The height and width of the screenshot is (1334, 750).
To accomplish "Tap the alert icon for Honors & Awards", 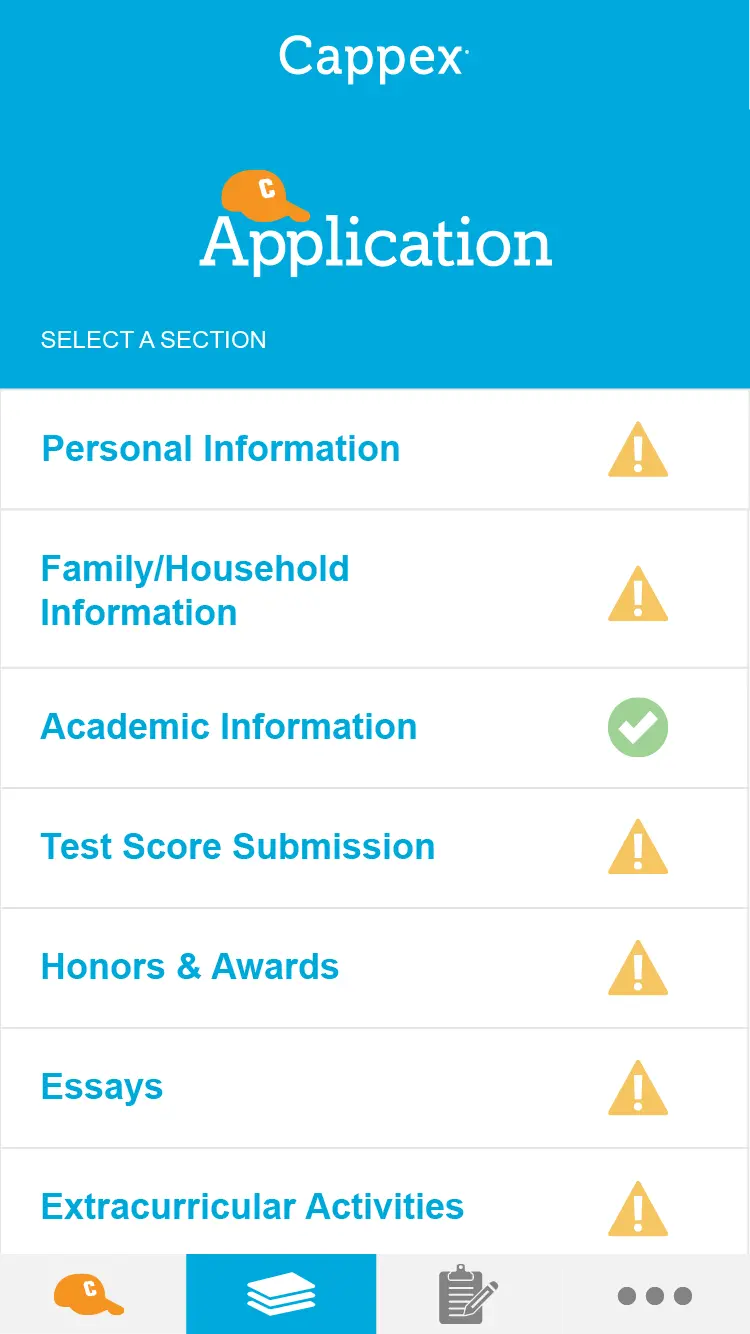I will click(x=637, y=969).
